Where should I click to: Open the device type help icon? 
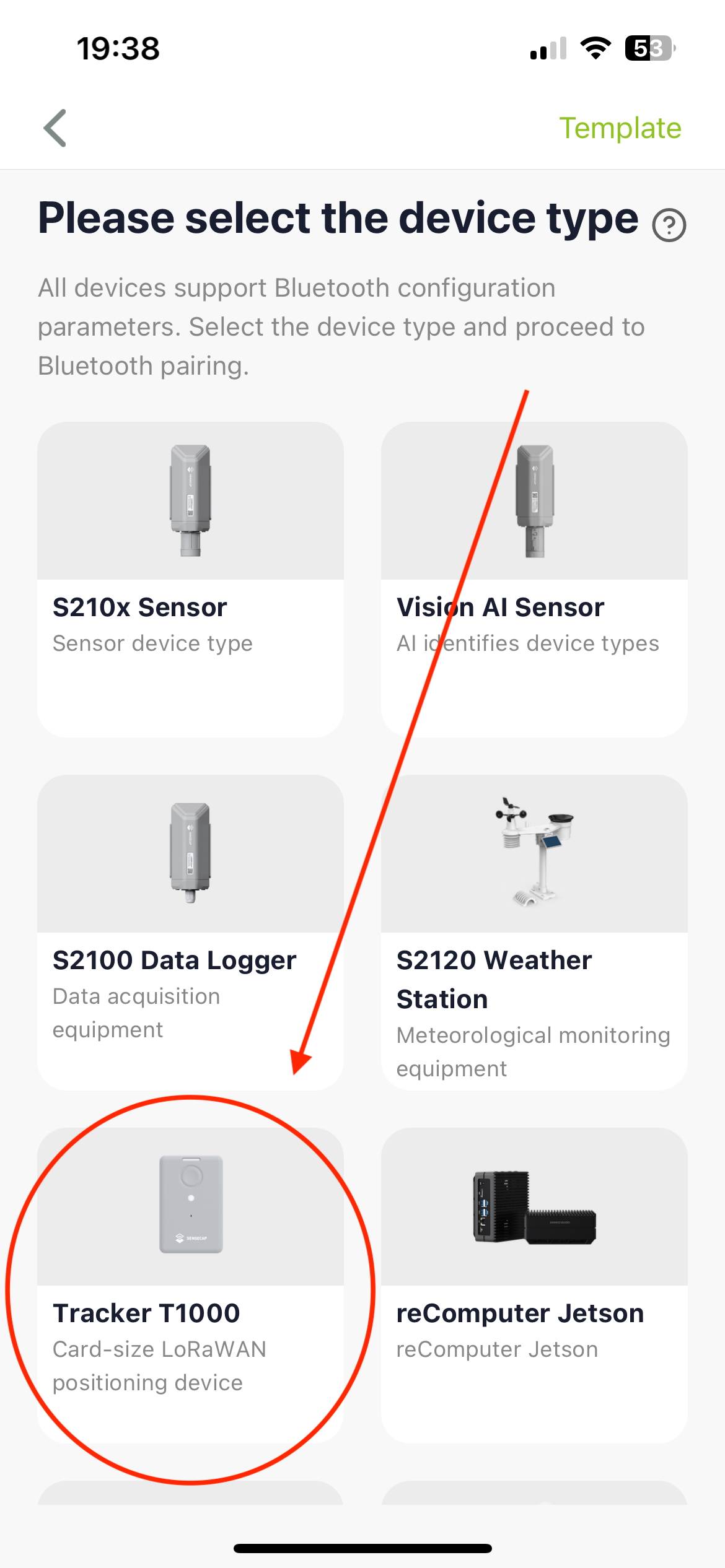click(669, 225)
